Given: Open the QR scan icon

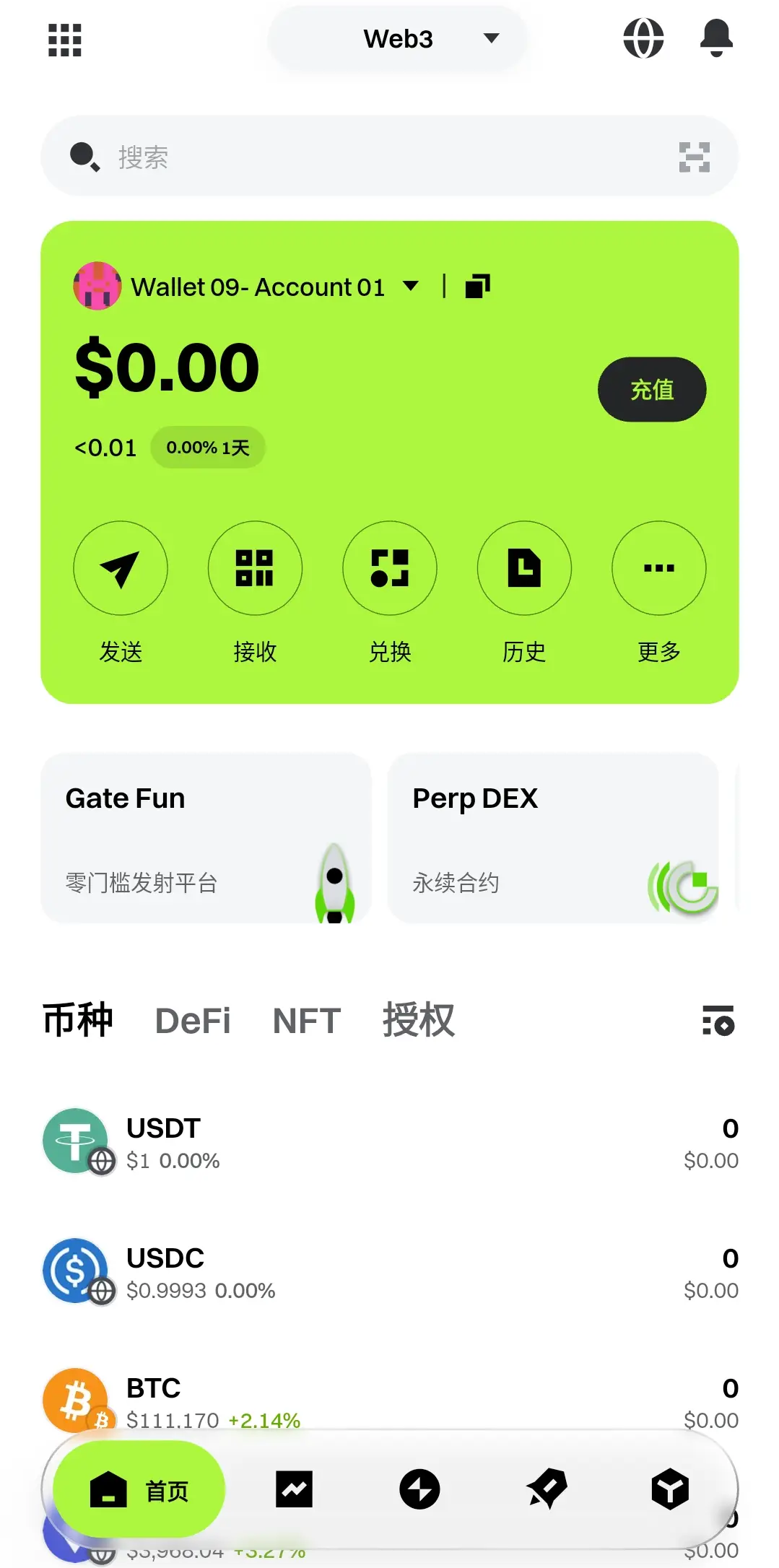Looking at the screenshot, I should pyautogui.click(x=694, y=157).
